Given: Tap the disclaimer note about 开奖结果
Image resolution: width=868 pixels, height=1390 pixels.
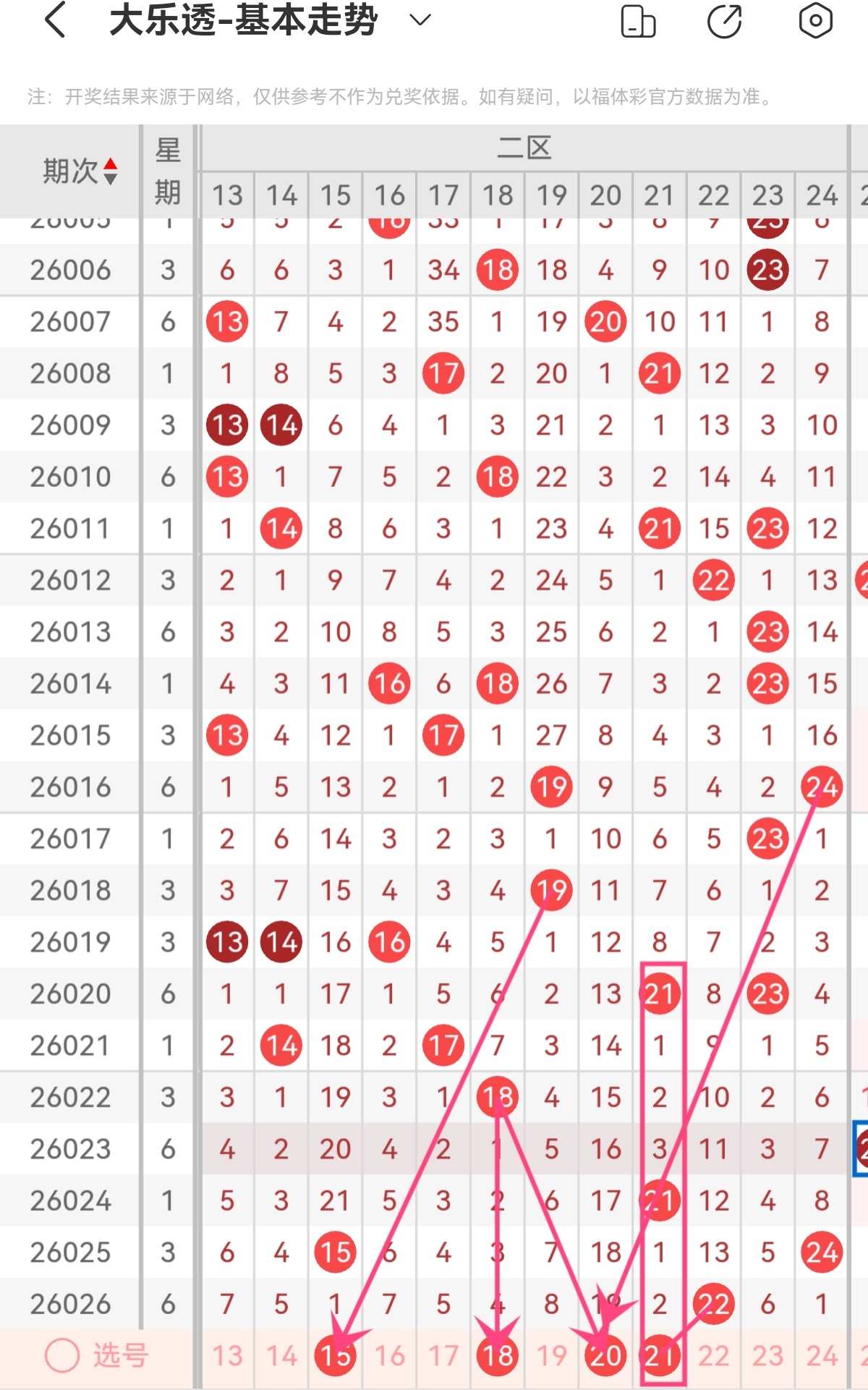Looking at the screenshot, I should click(398, 97).
